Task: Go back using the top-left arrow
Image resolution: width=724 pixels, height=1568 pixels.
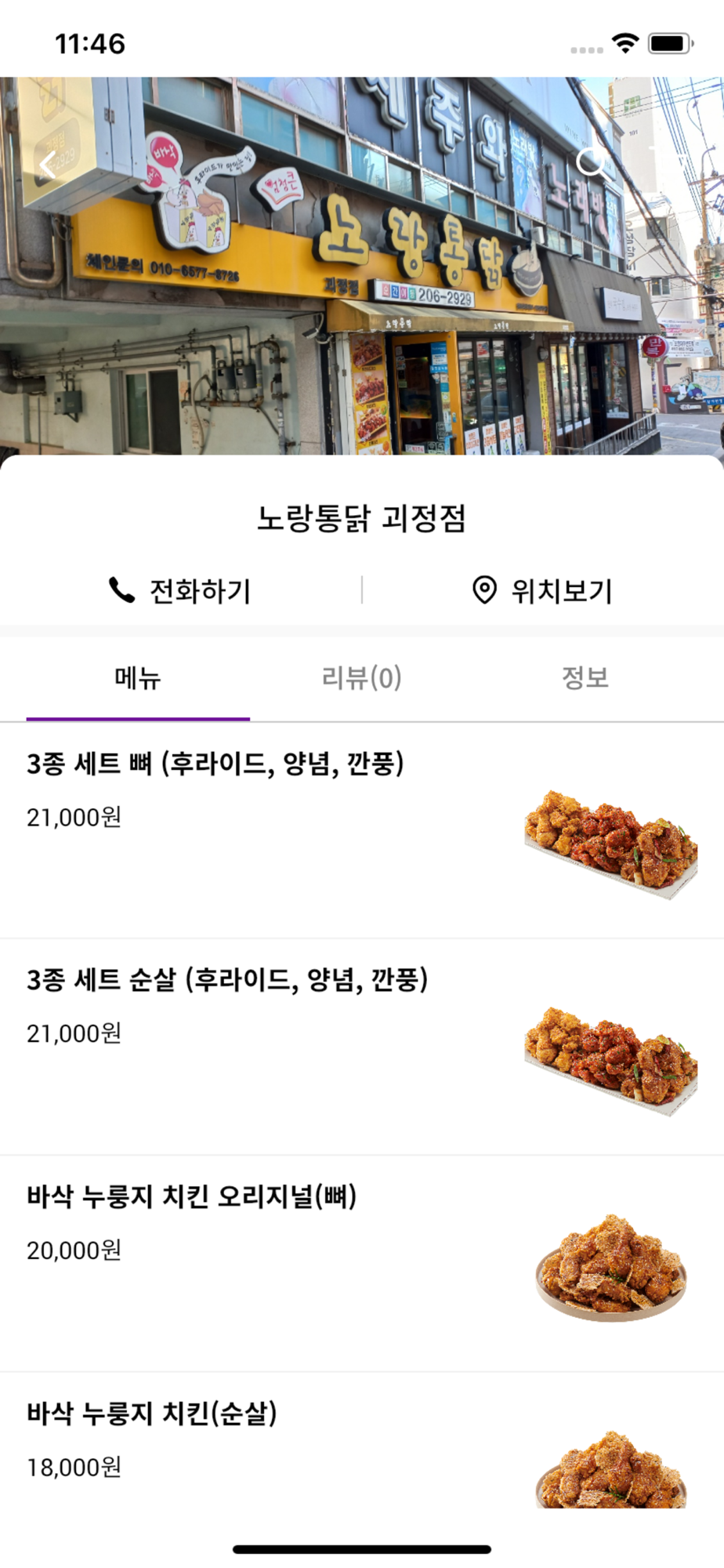Action: coord(48,165)
